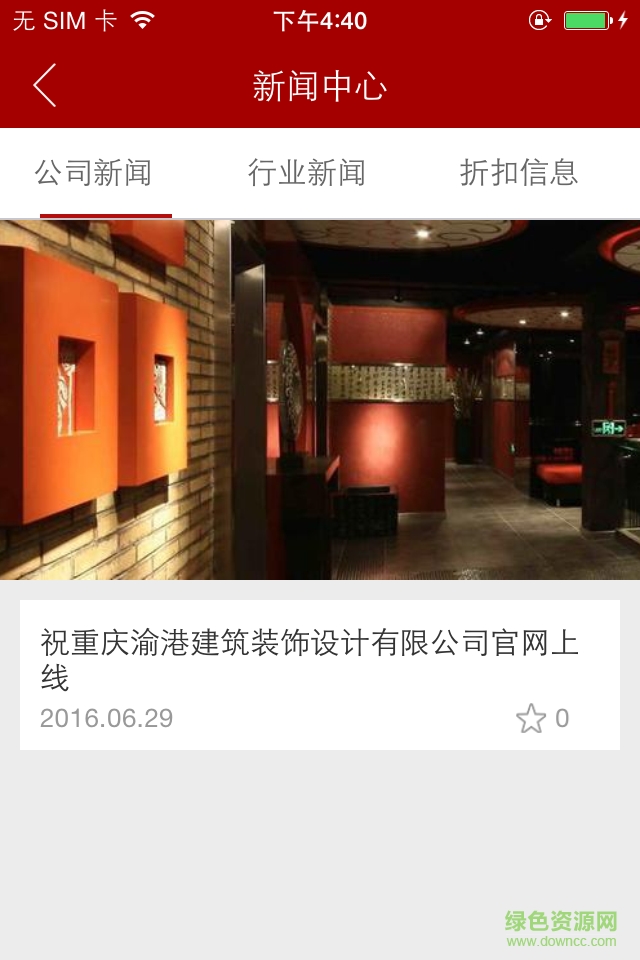The image size is (640, 960).
Task: Open the 折扣信息 tab
Action: click(518, 173)
